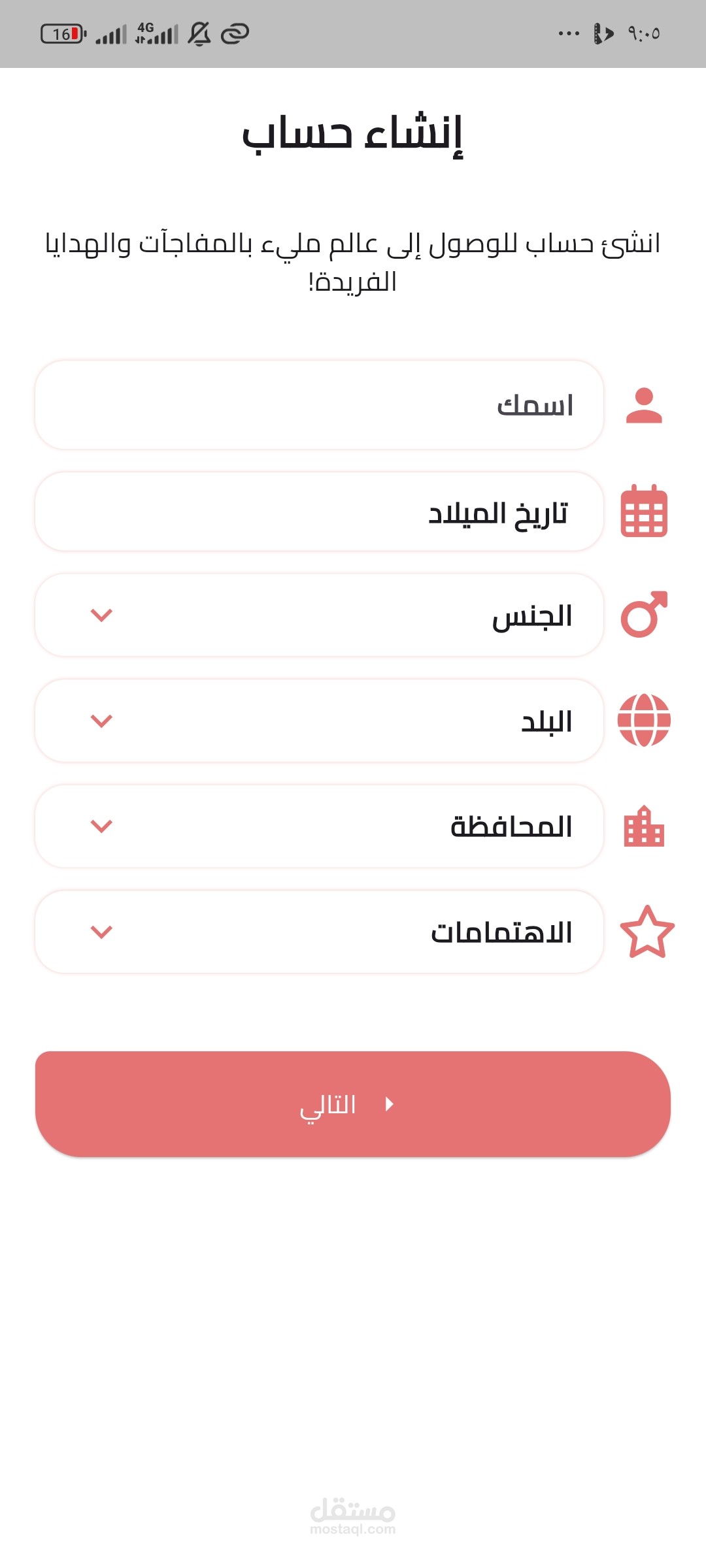
Task: Expand the الجنس gender dropdown
Action: (x=319, y=615)
